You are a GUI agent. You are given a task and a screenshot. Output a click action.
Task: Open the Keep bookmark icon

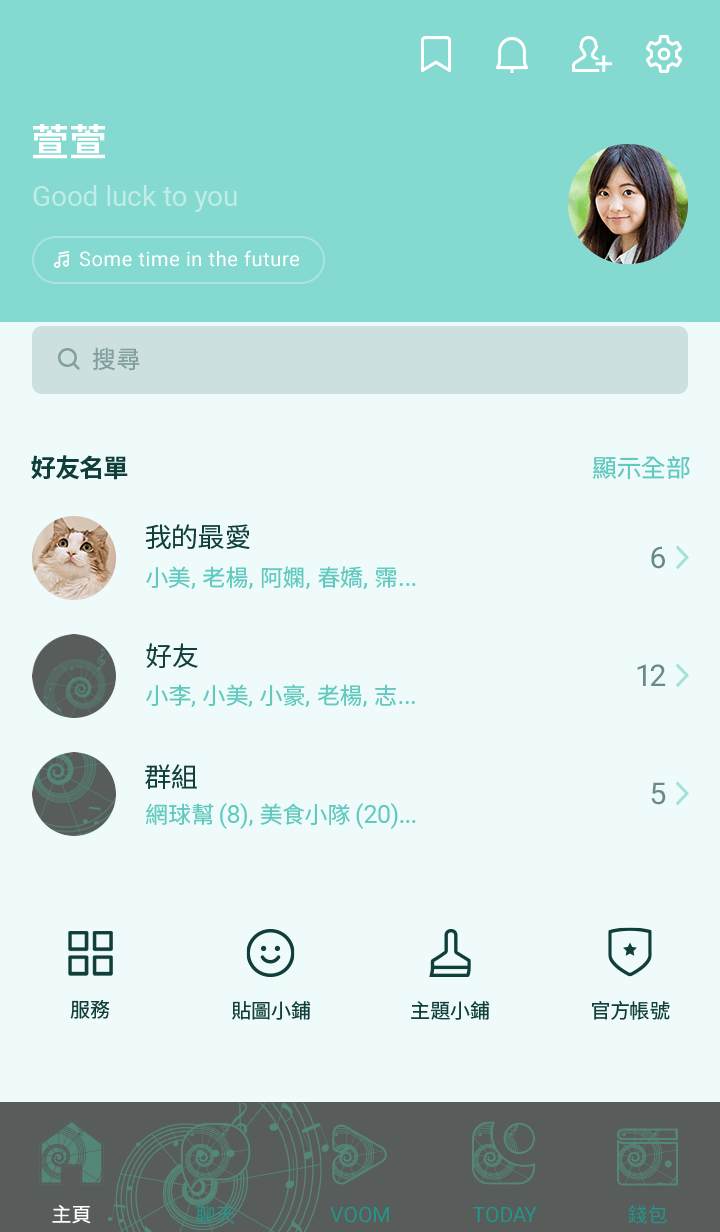tap(436, 55)
